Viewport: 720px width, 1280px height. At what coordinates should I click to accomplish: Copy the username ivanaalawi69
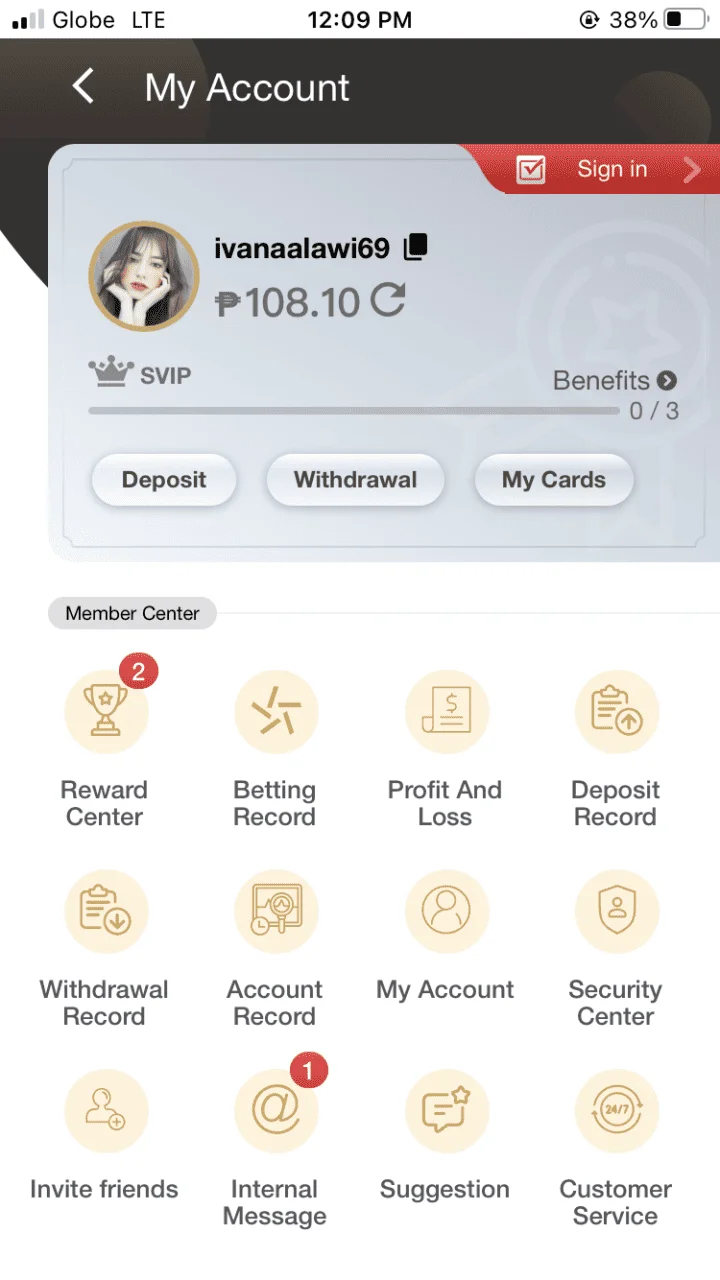[415, 248]
